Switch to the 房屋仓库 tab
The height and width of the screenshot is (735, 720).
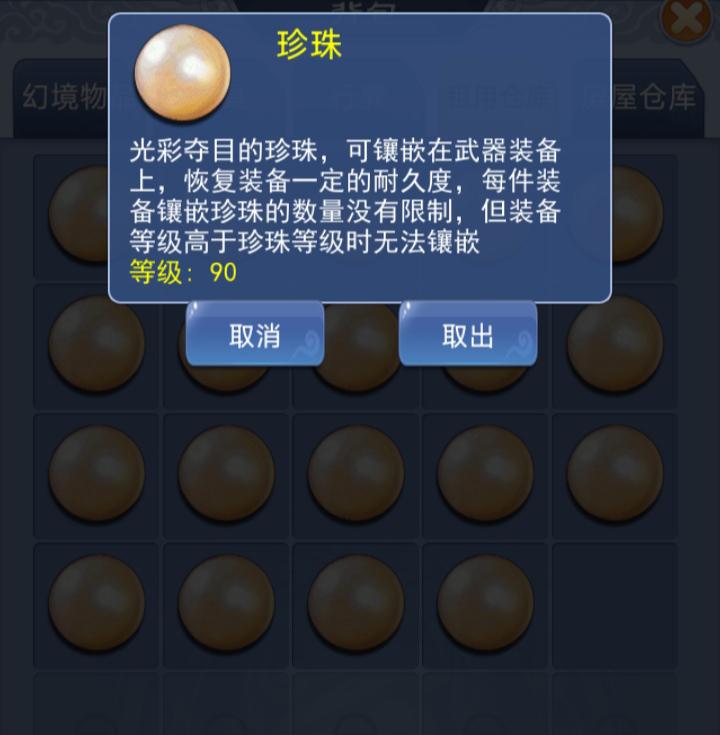pos(664,98)
